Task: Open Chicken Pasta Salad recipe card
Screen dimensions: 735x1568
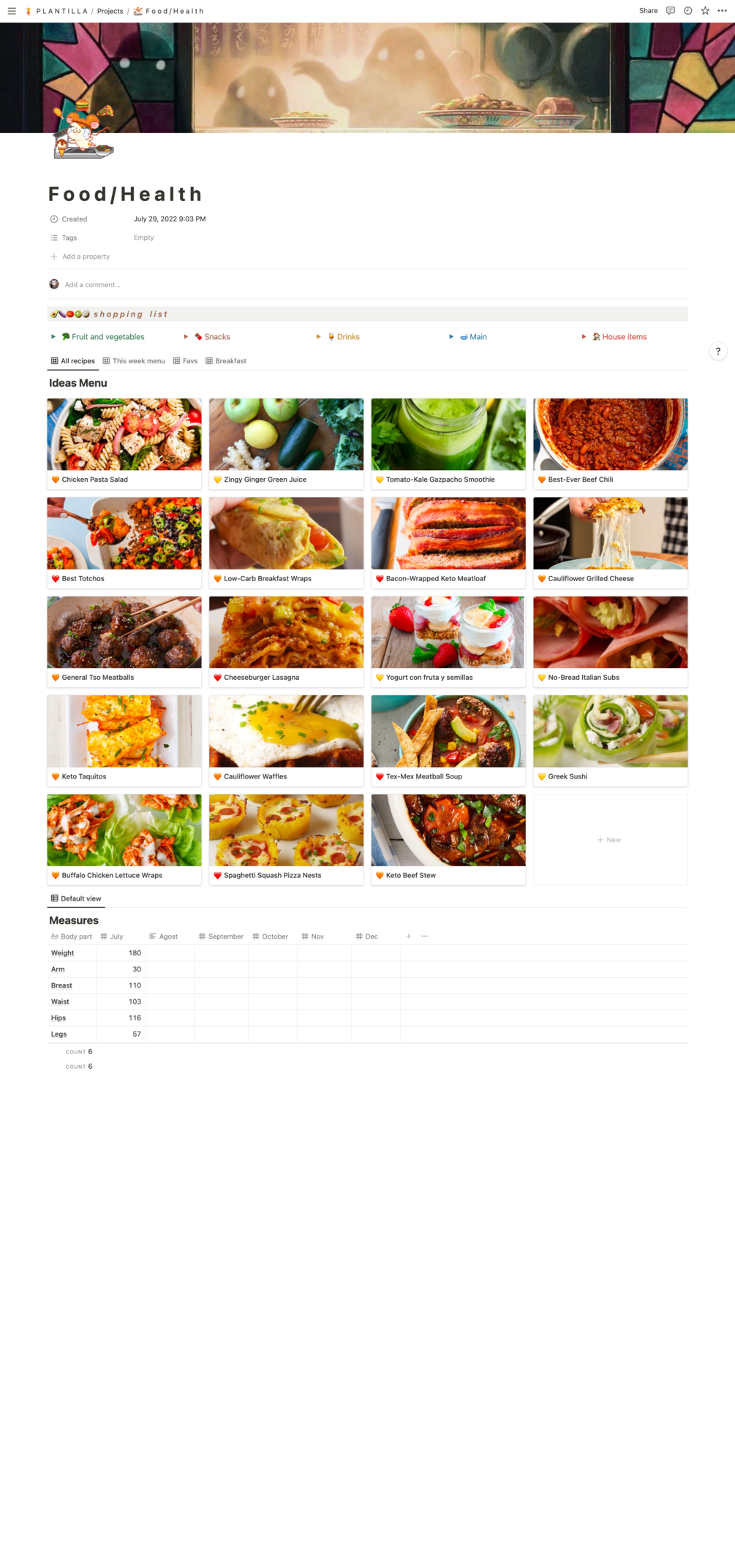Action: click(124, 443)
